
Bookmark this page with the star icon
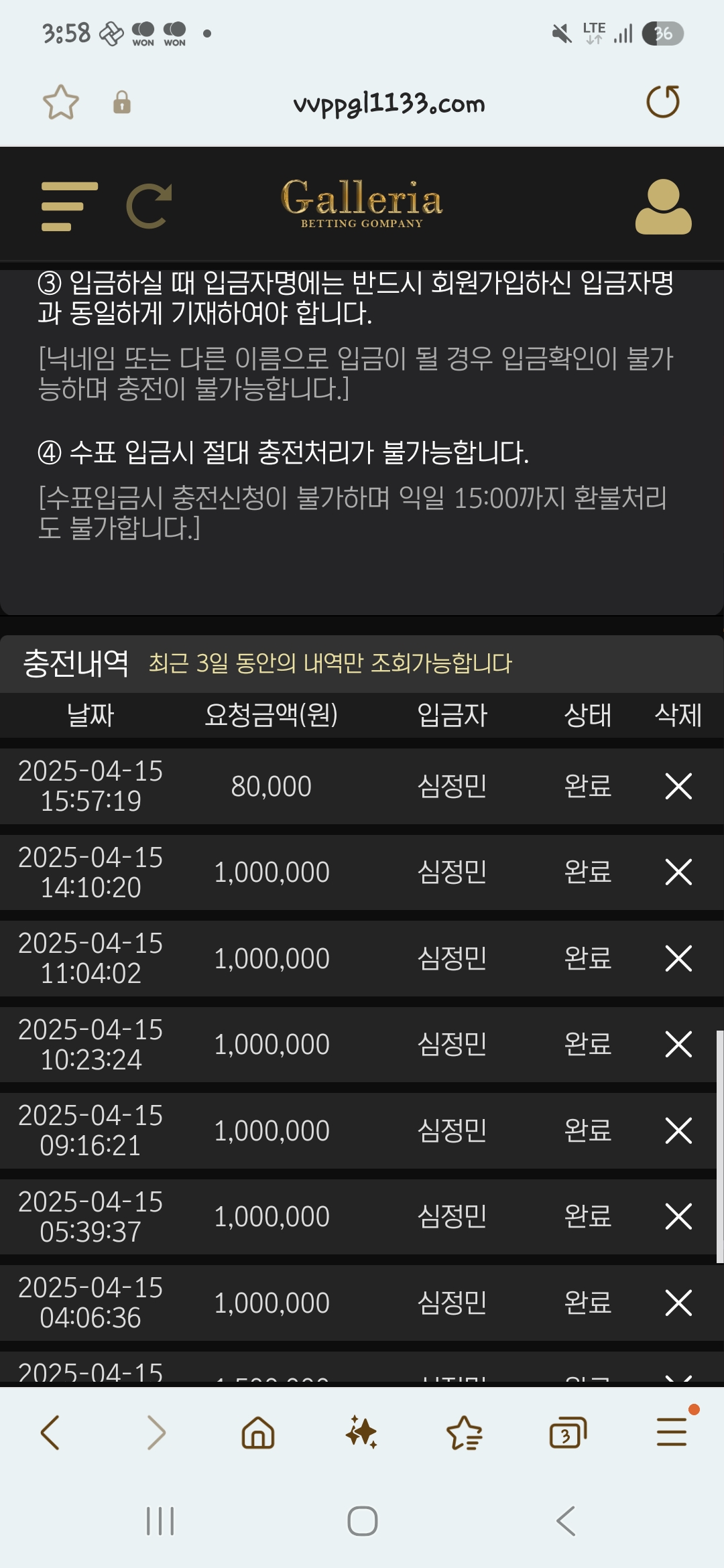pyautogui.click(x=61, y=103)
